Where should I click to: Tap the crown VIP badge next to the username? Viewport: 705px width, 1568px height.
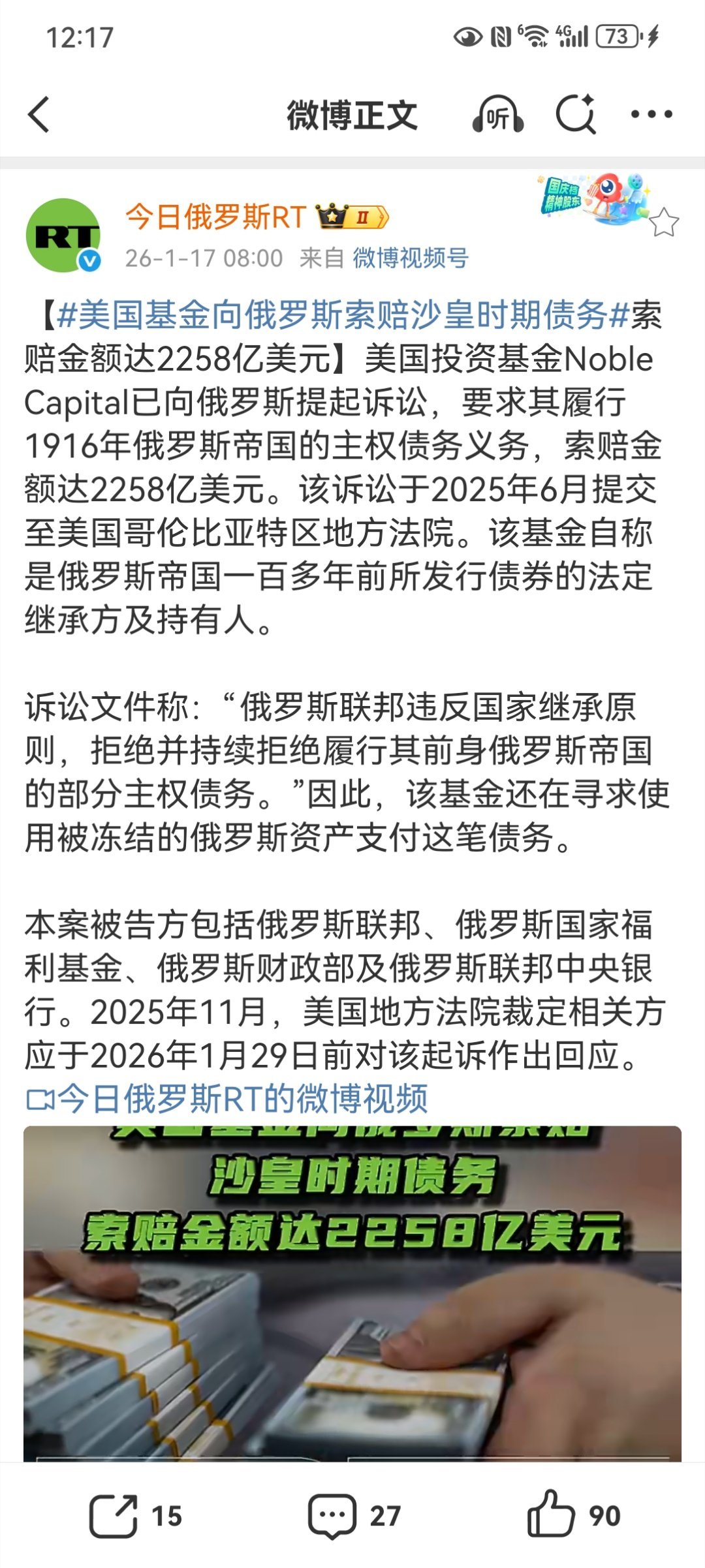tap(333, 215)
